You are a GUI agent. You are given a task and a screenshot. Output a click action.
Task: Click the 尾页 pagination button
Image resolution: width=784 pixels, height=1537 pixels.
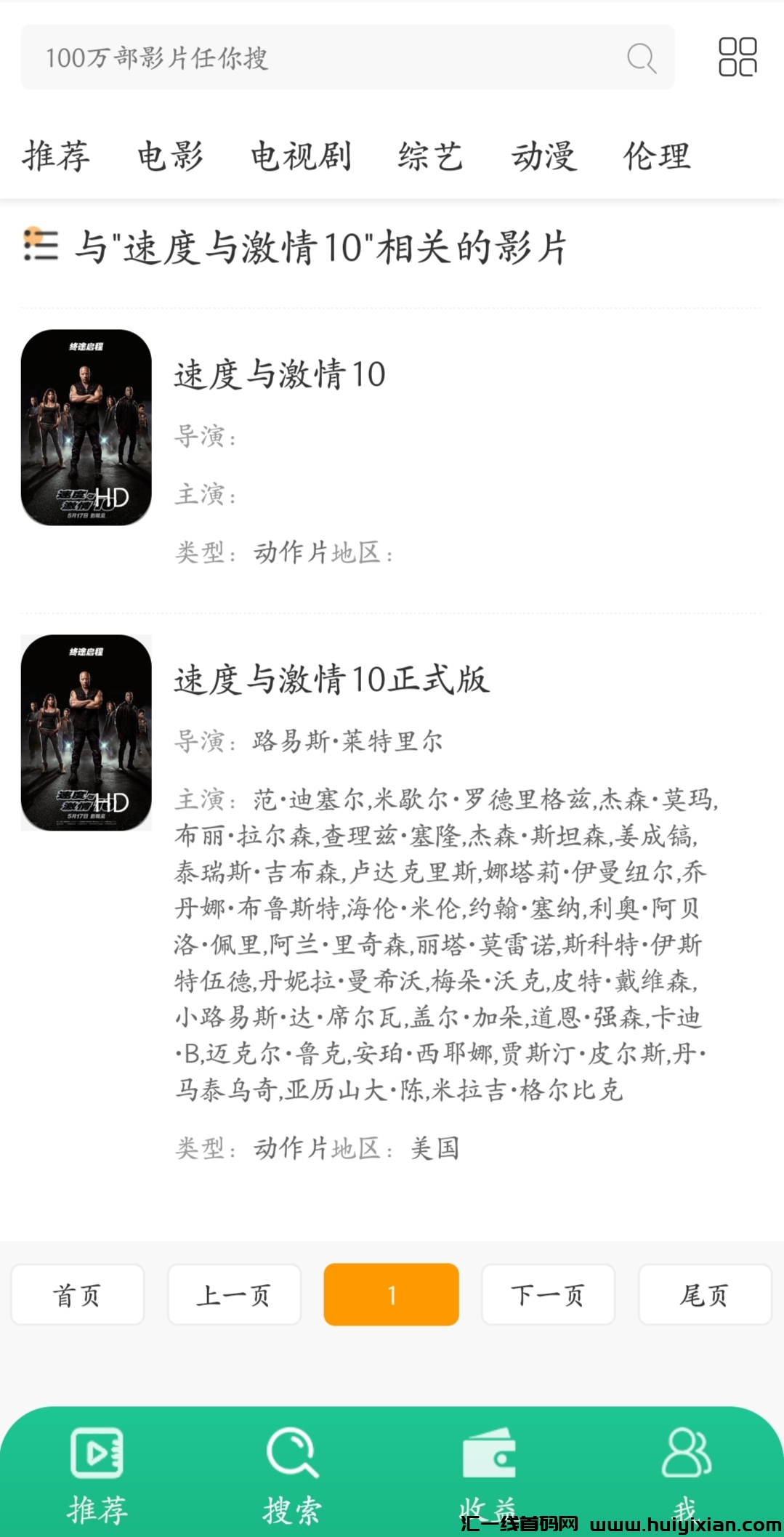(x=705, y=1294)
